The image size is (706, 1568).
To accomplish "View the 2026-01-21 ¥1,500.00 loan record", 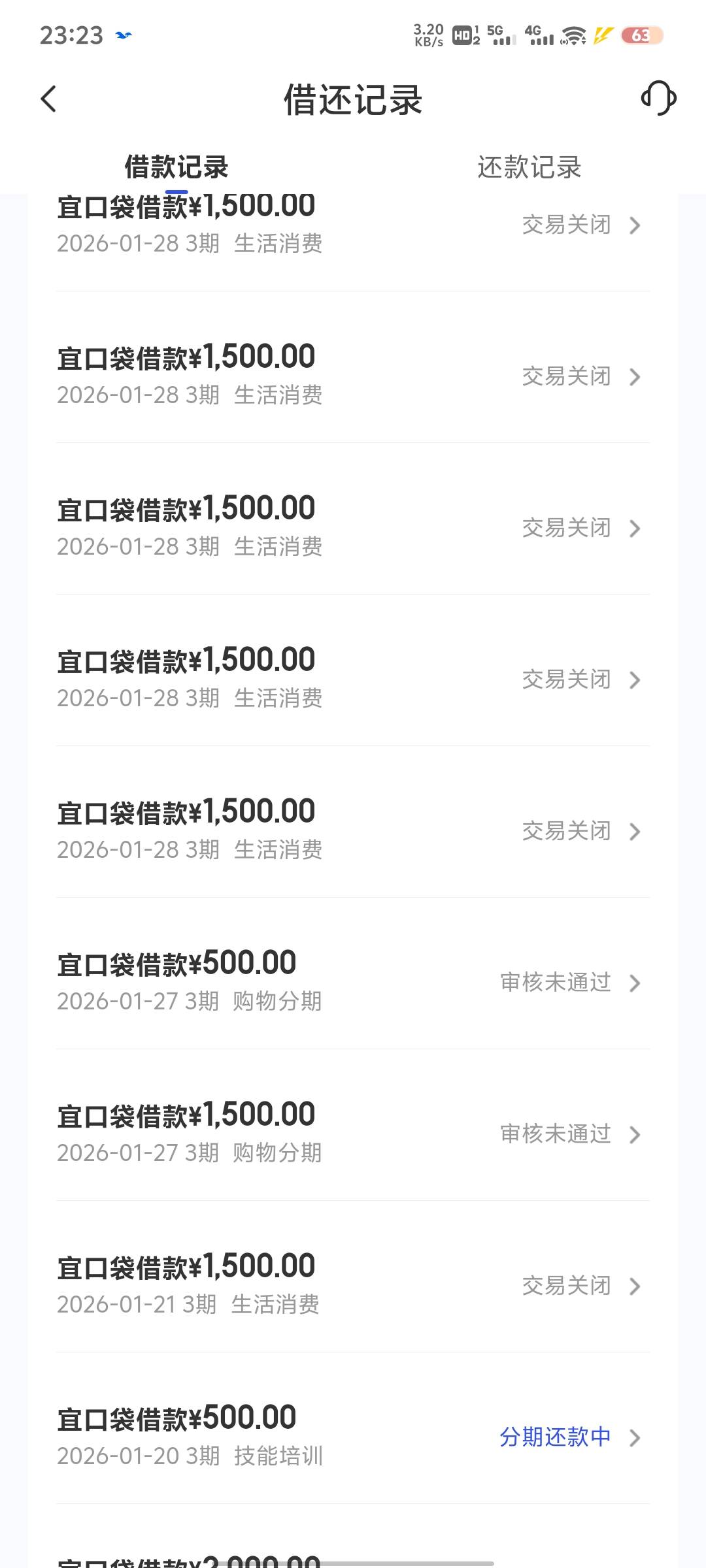I will [x=353, y=1284].
